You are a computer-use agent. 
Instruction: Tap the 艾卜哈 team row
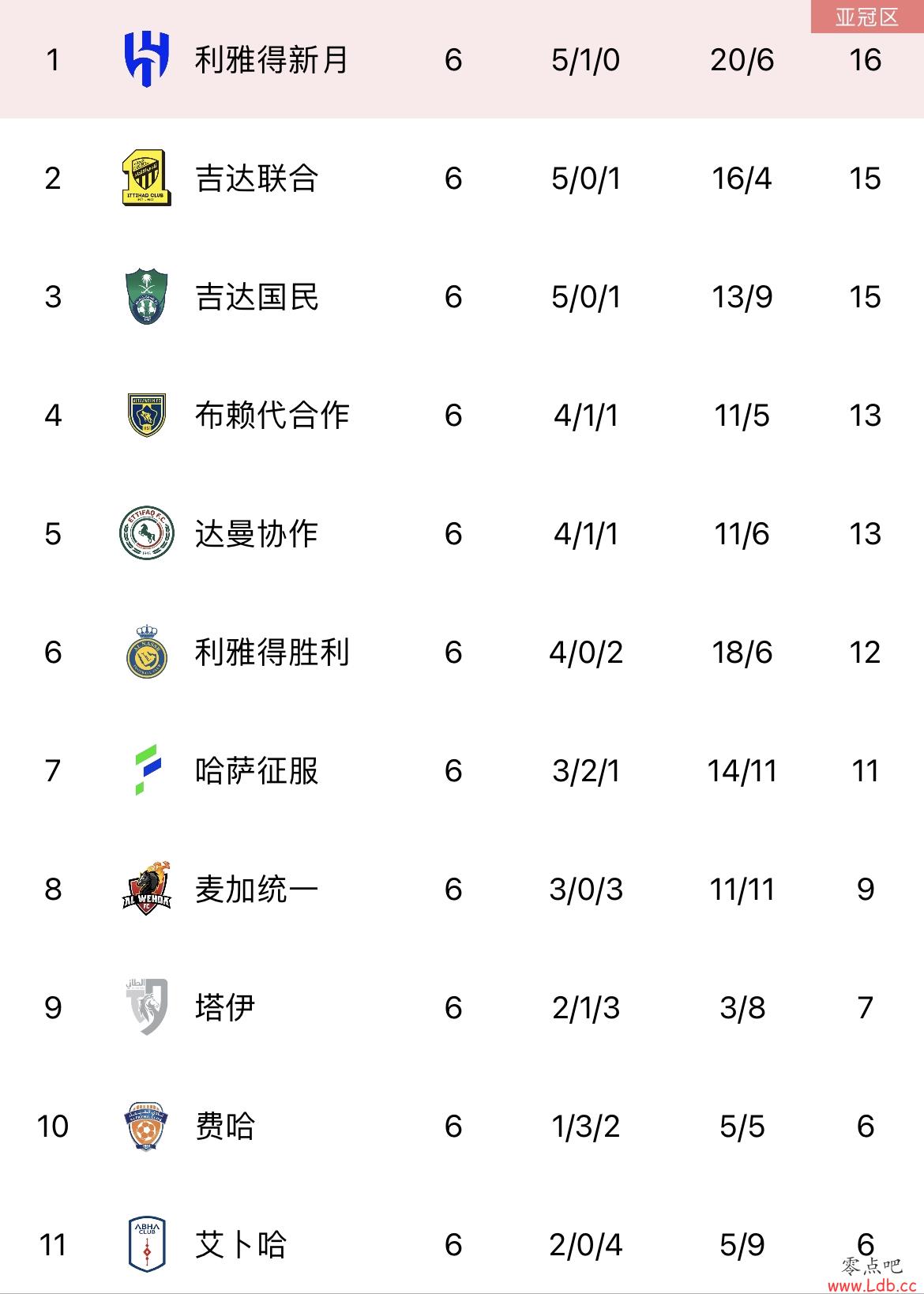coord(241,1245)
